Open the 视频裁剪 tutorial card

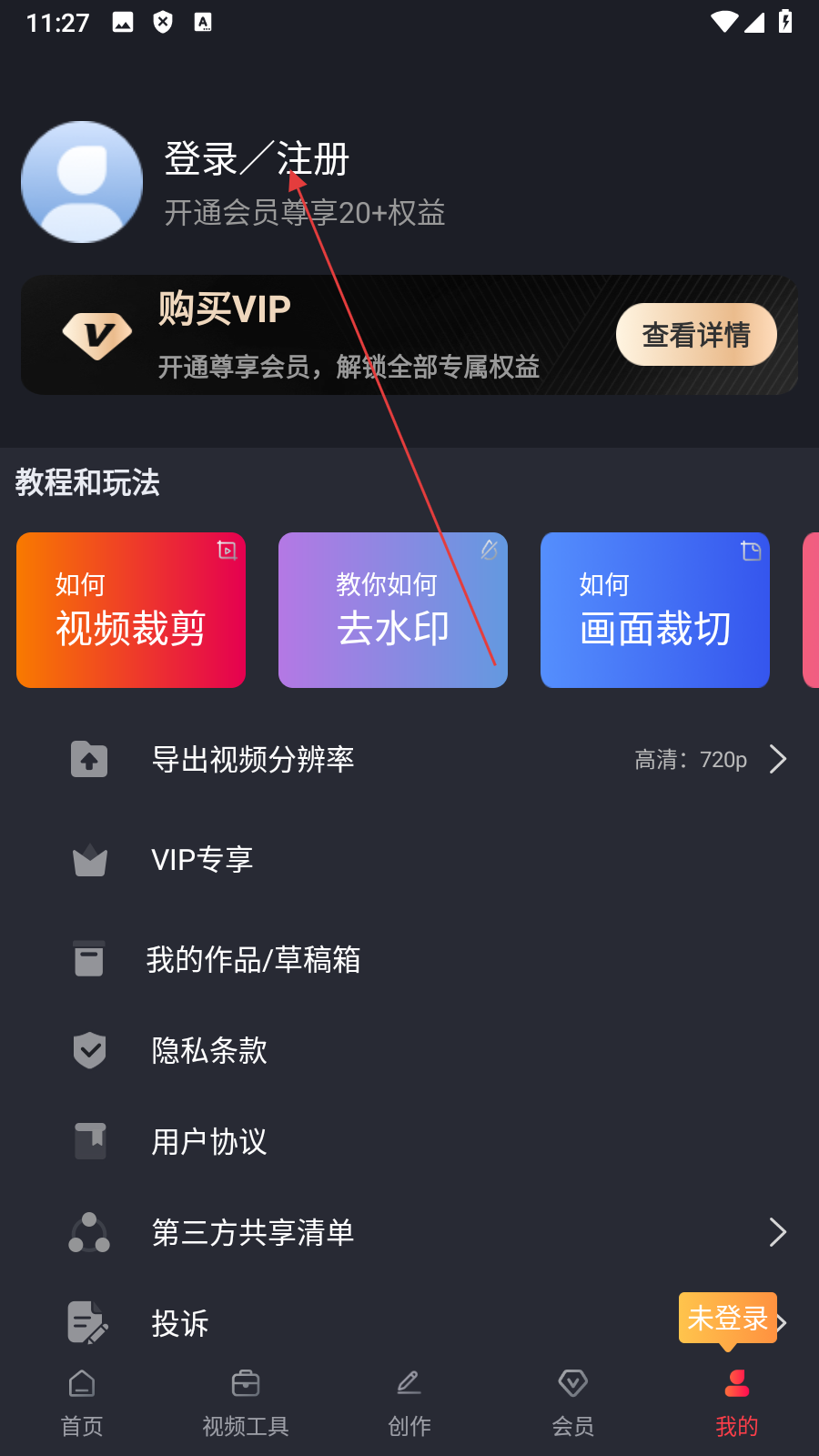coord(131,610)
